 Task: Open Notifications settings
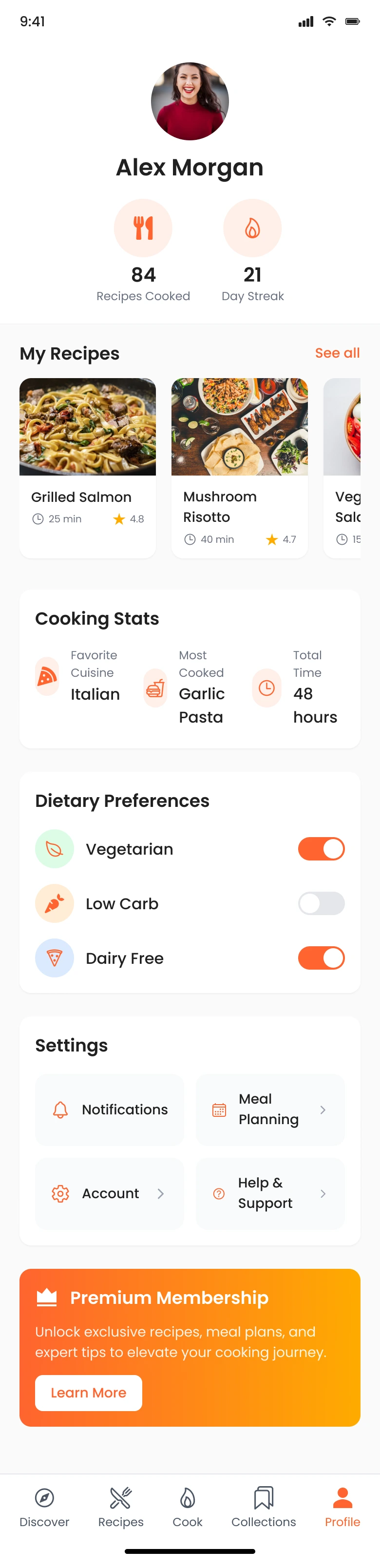pyautogui.click(x=110, y=1109)
